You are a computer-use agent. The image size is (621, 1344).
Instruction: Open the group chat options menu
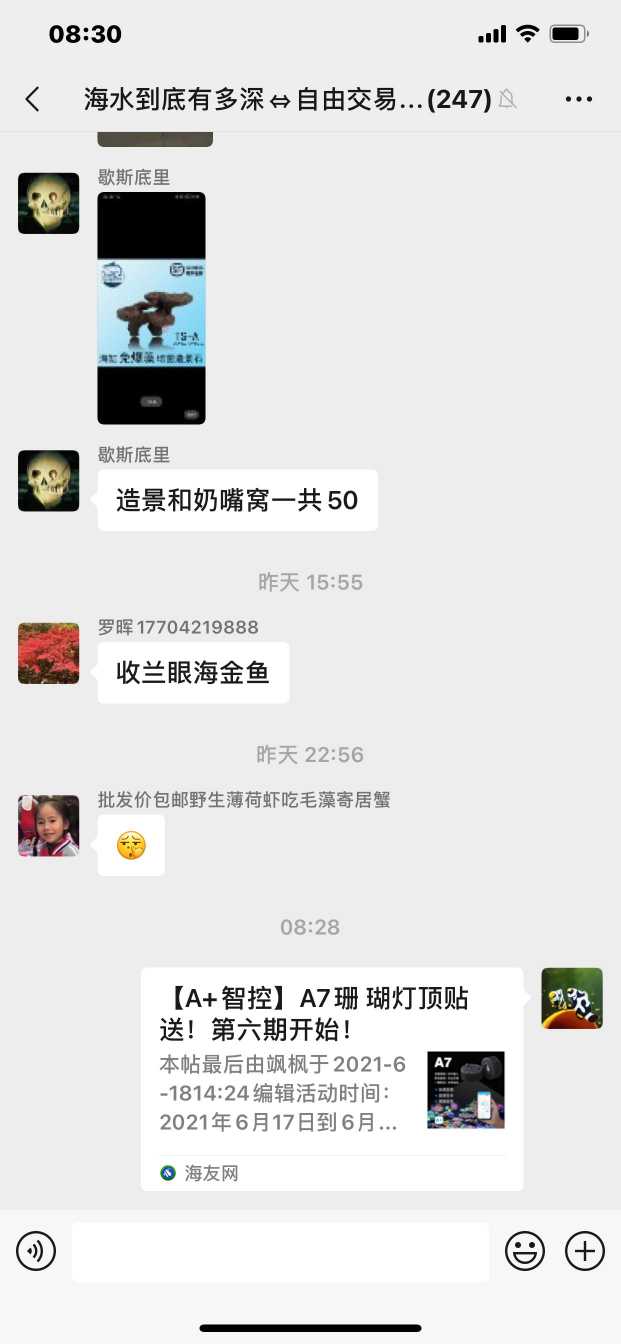[579, 98]
